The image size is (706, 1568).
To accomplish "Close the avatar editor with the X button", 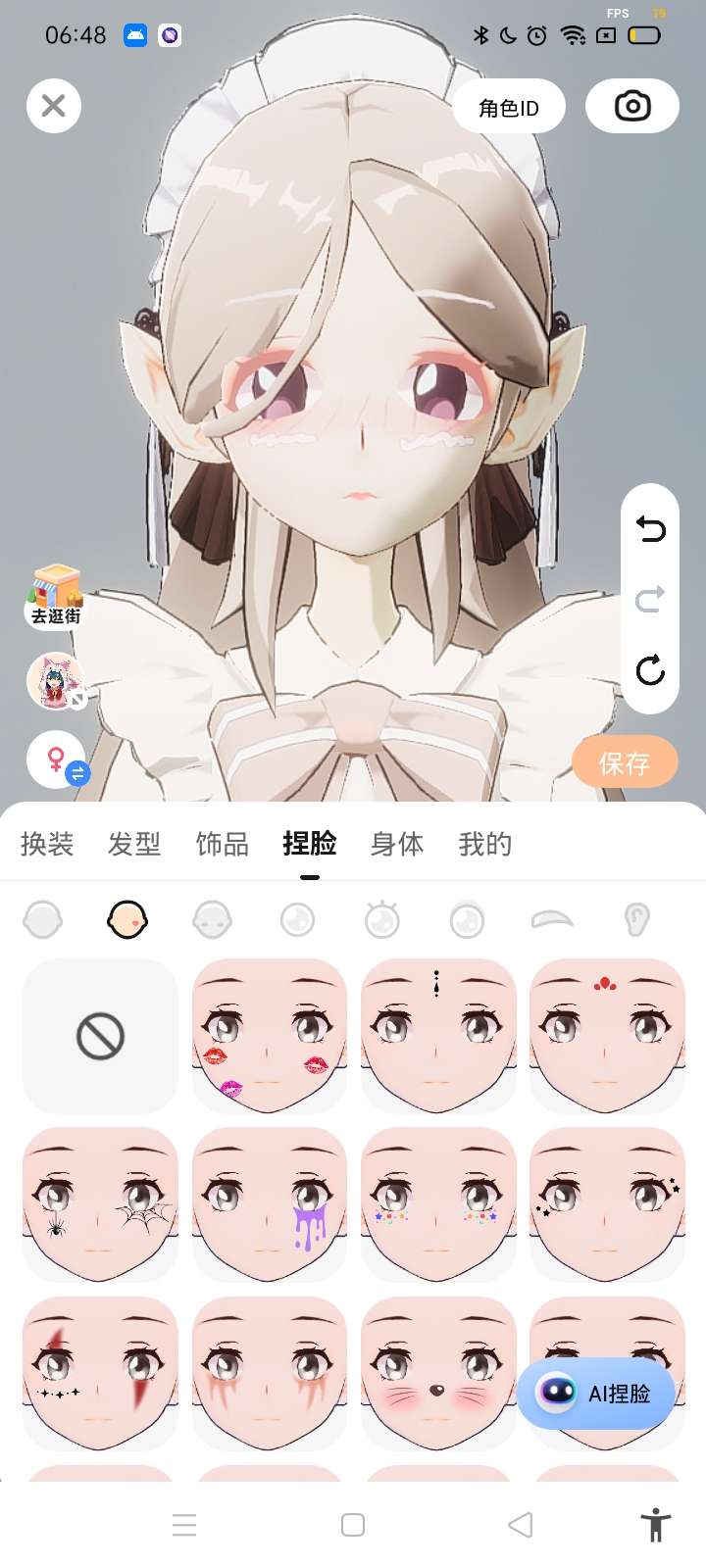I will coord(54,106).
